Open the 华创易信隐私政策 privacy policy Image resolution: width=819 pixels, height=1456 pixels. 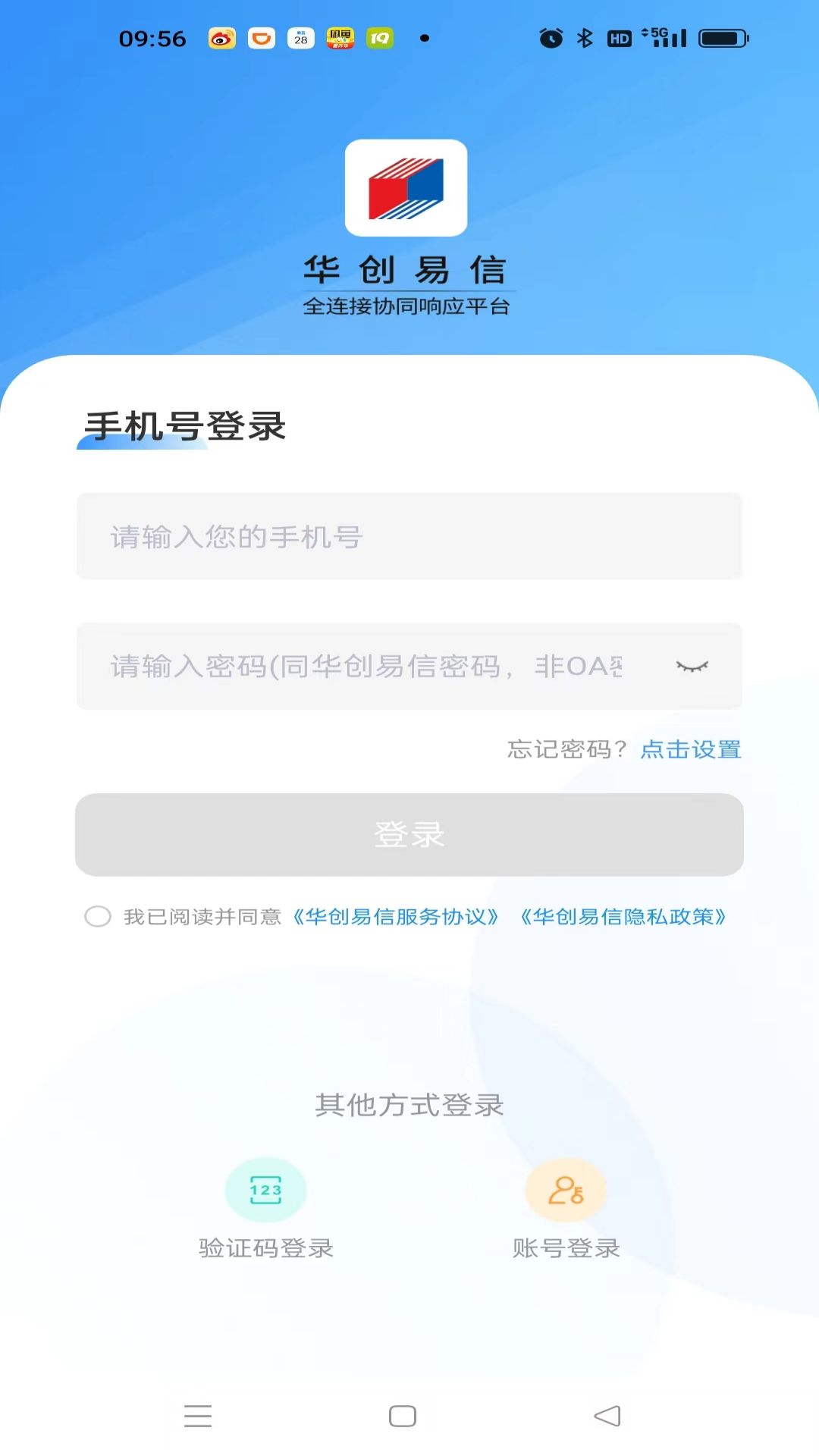tap(627, 917)
